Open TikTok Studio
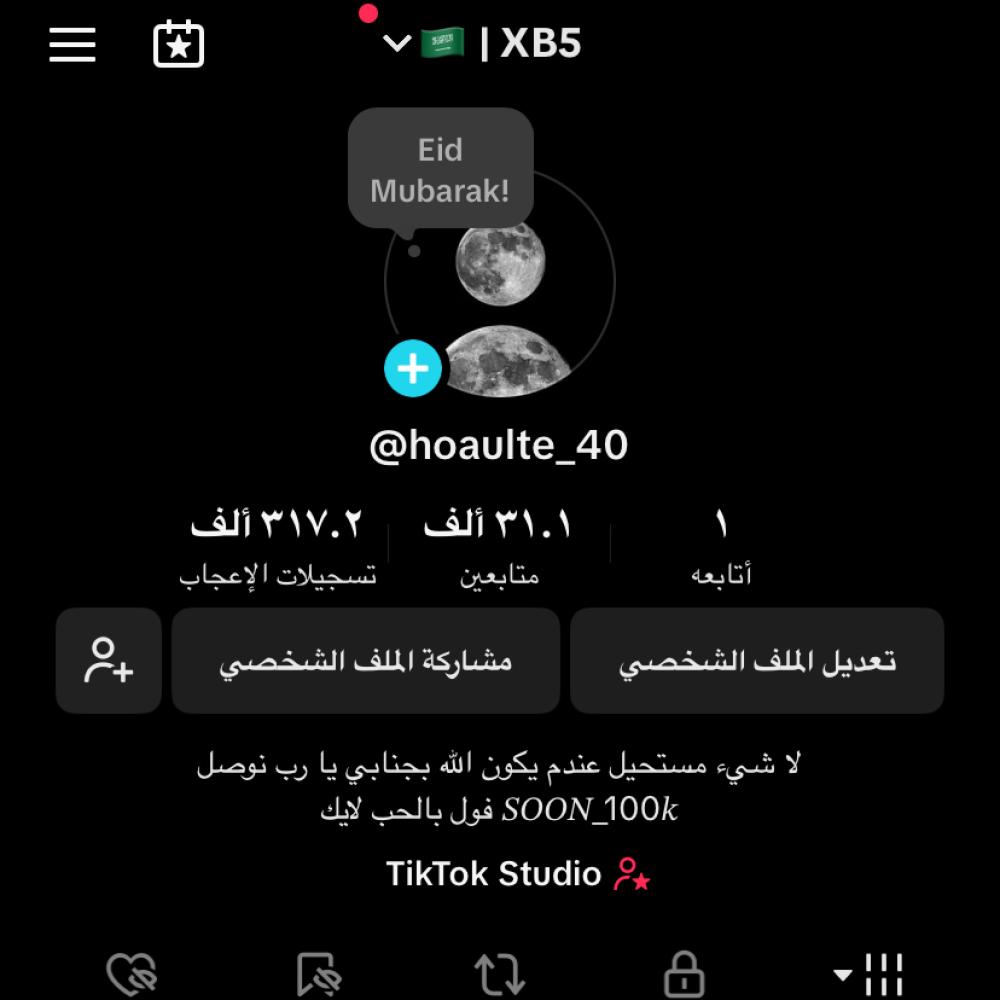The height and width of the screenshot is (1000, 1000). point(518,874)
